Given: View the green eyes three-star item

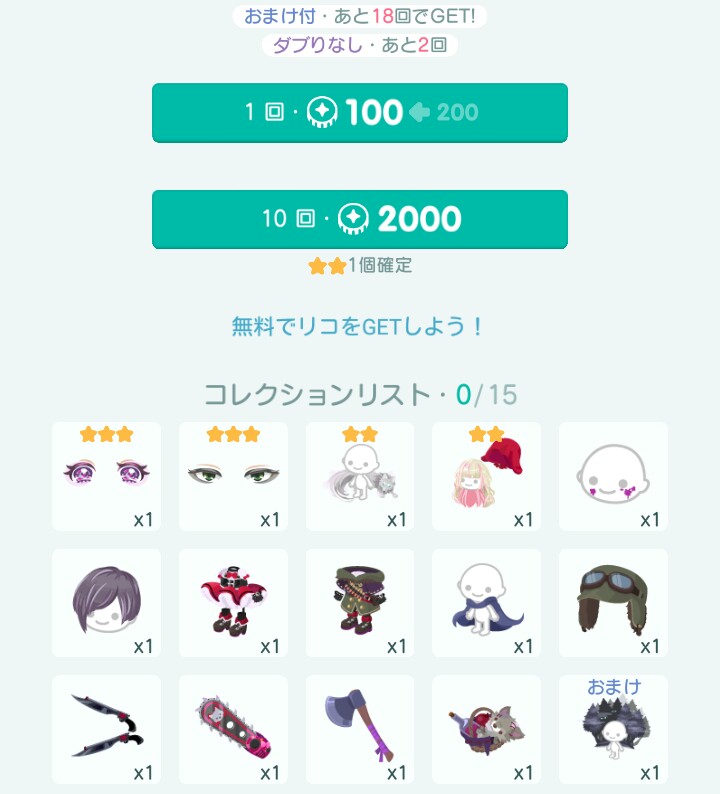Looking at the screenshot, I should pos(233,476).
